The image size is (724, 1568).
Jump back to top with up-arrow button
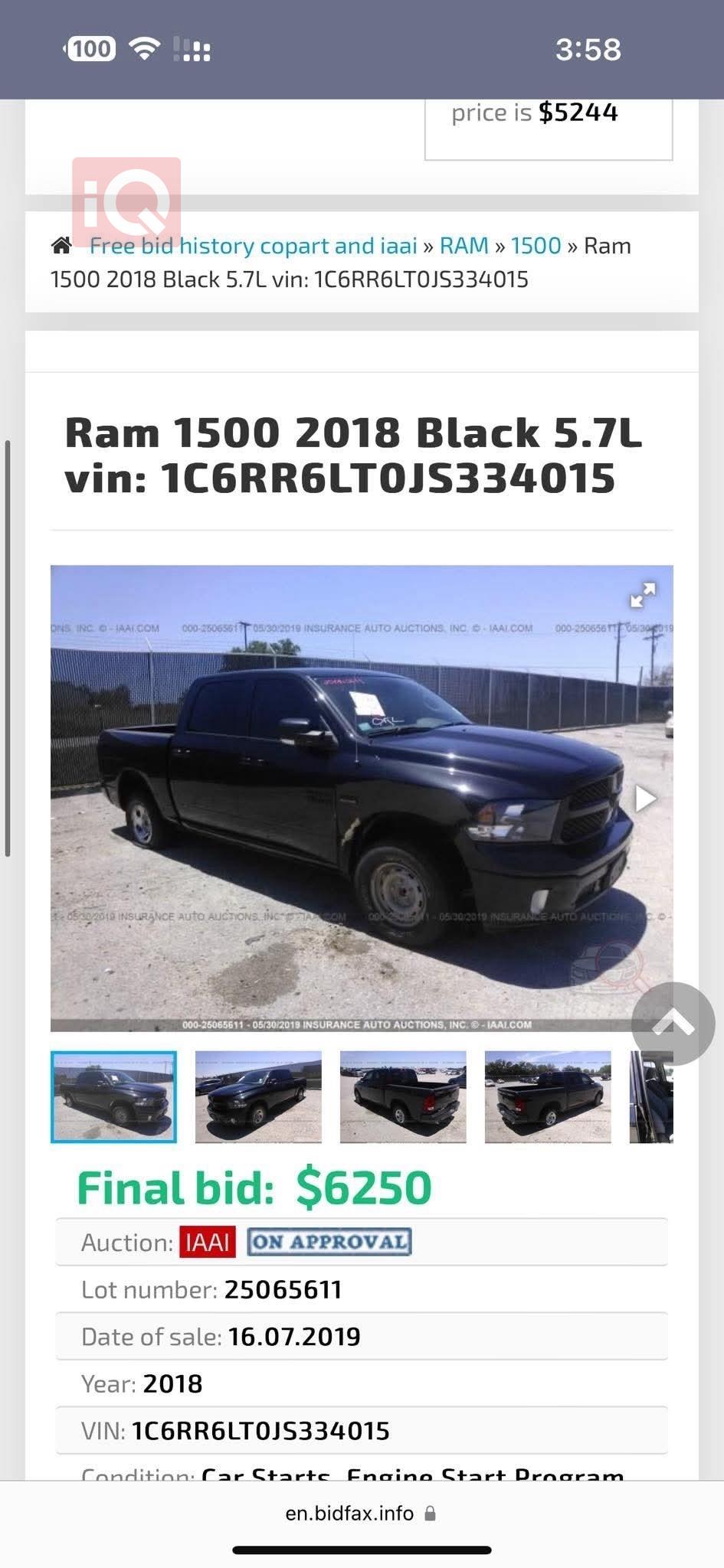[x=673, y=1024]
